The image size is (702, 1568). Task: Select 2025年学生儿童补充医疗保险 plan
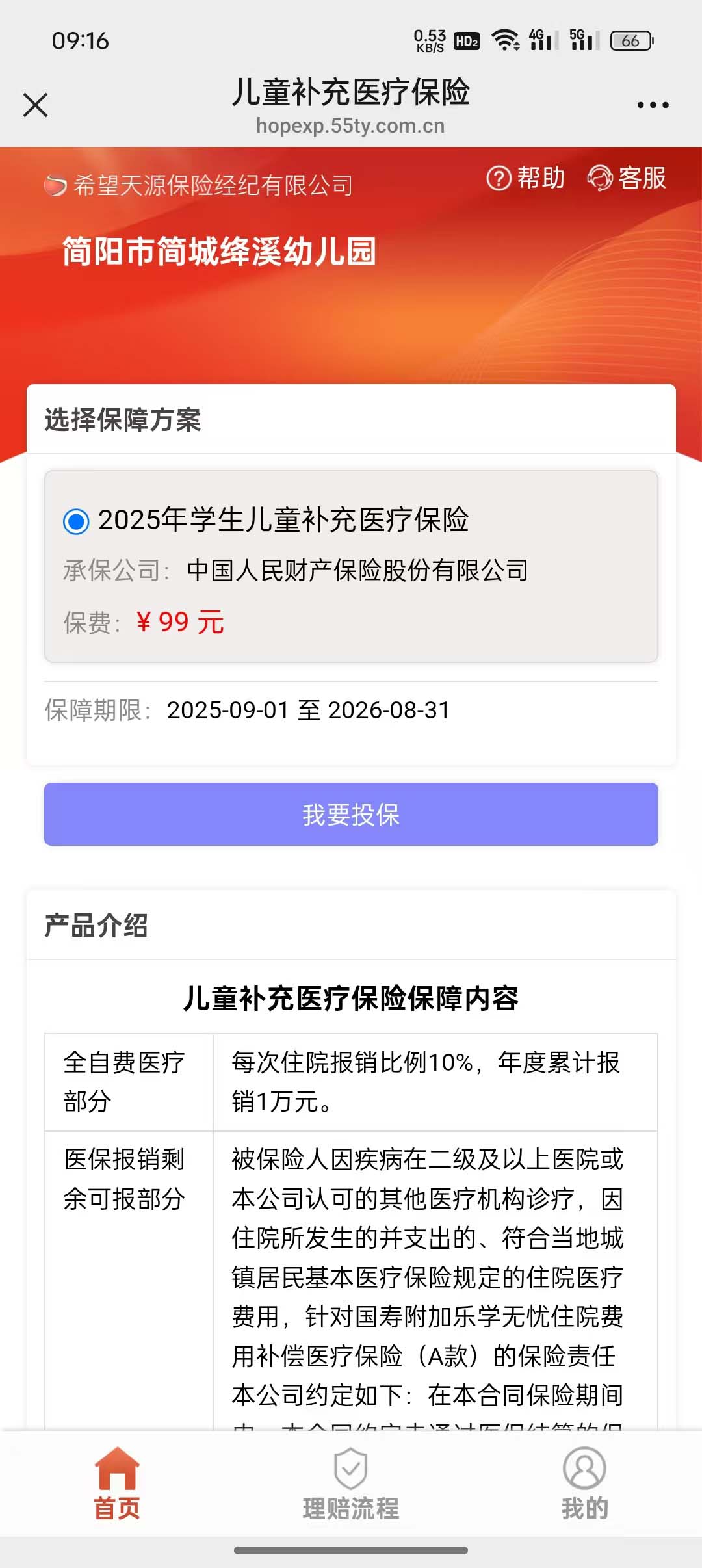76,521
